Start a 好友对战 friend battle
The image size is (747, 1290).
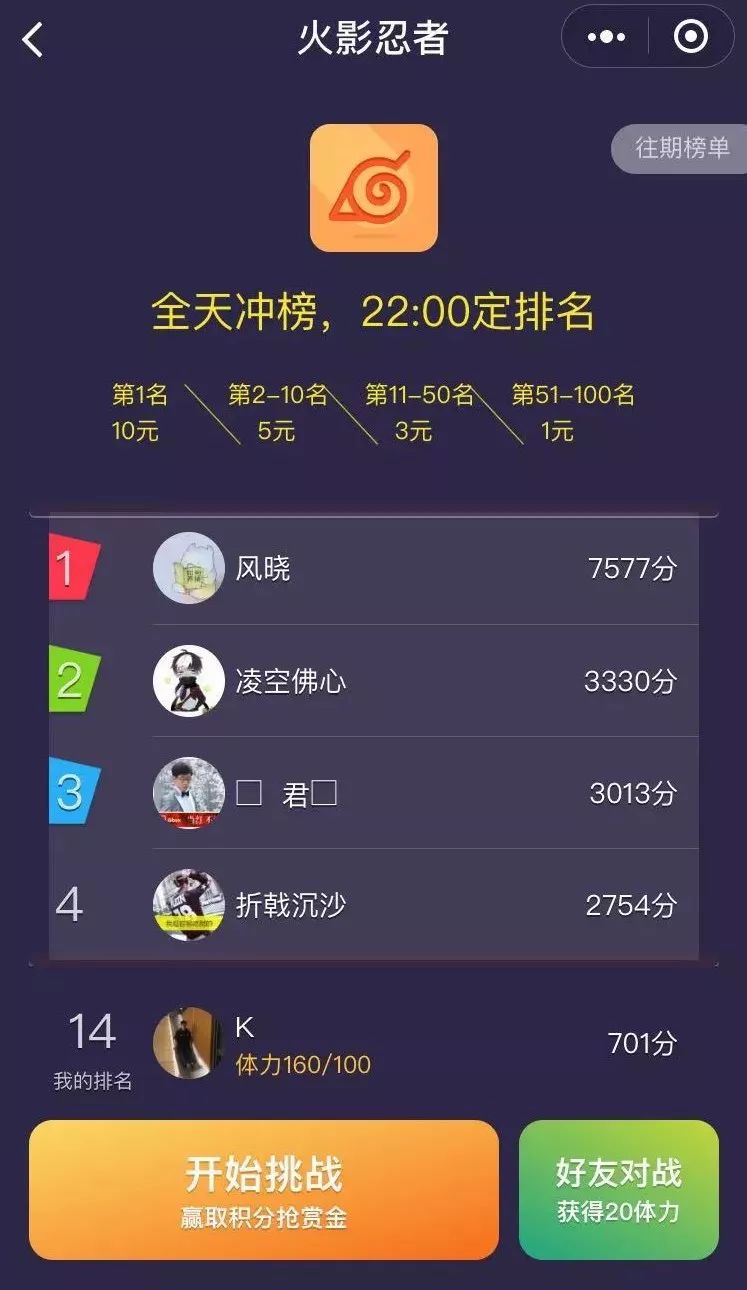tap(618, 1188)
